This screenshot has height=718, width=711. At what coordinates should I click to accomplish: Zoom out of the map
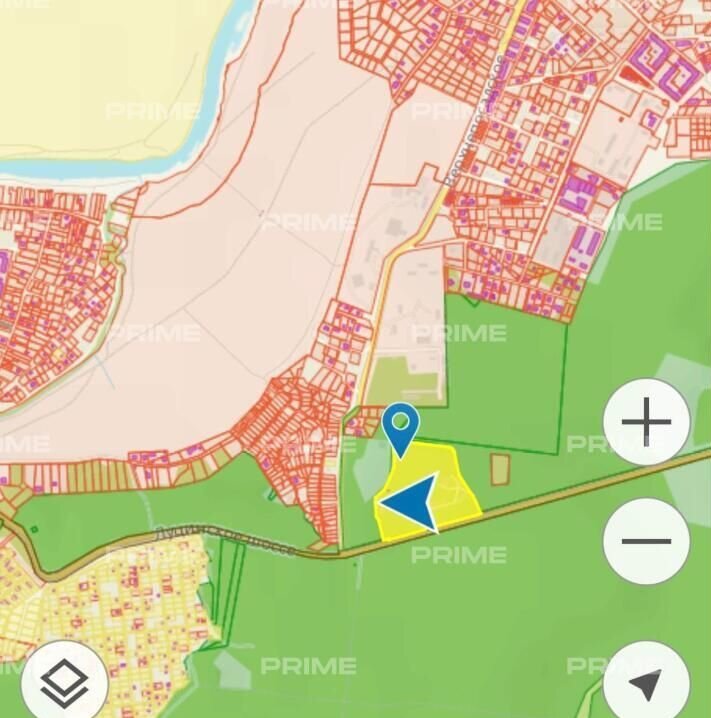point(646,541)
